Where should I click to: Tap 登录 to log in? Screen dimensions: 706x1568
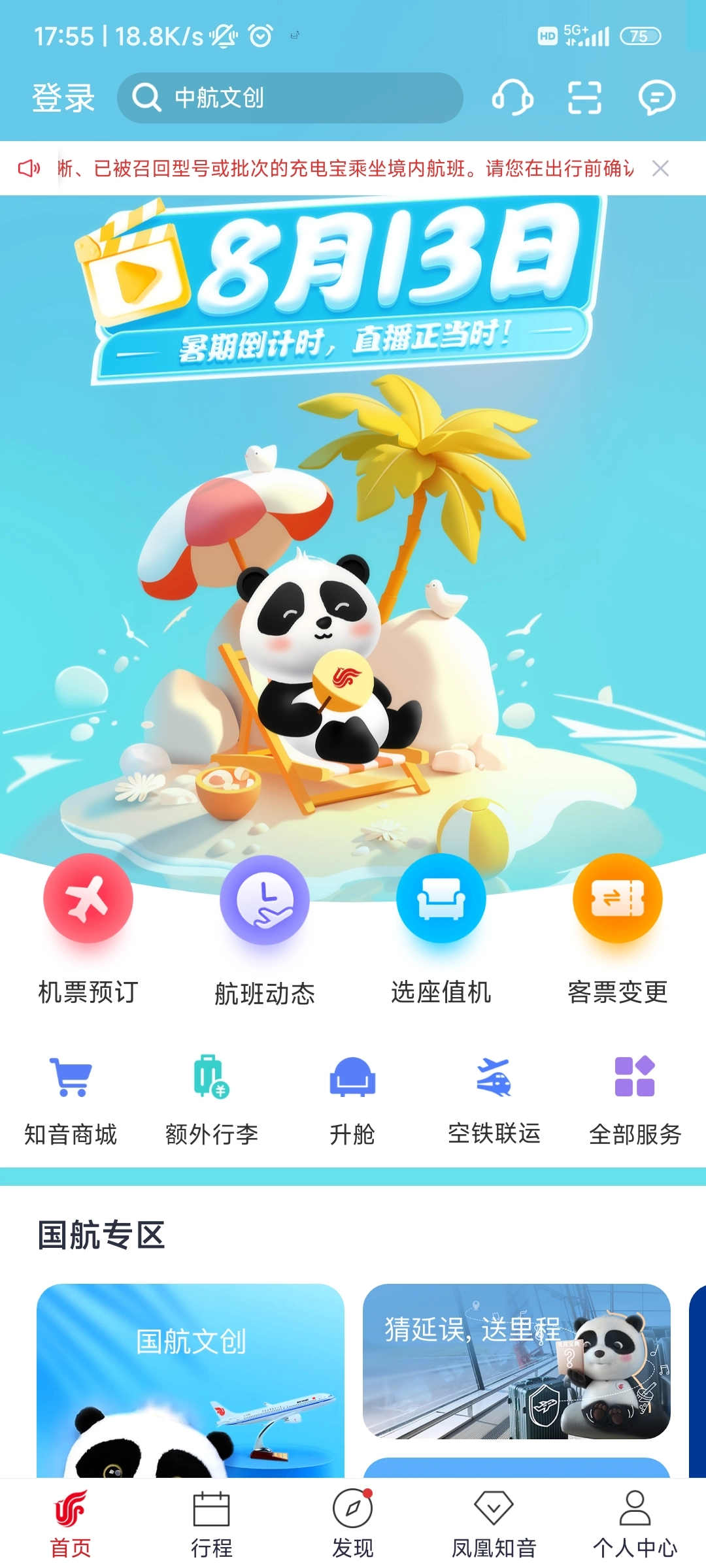pos(63,98)
